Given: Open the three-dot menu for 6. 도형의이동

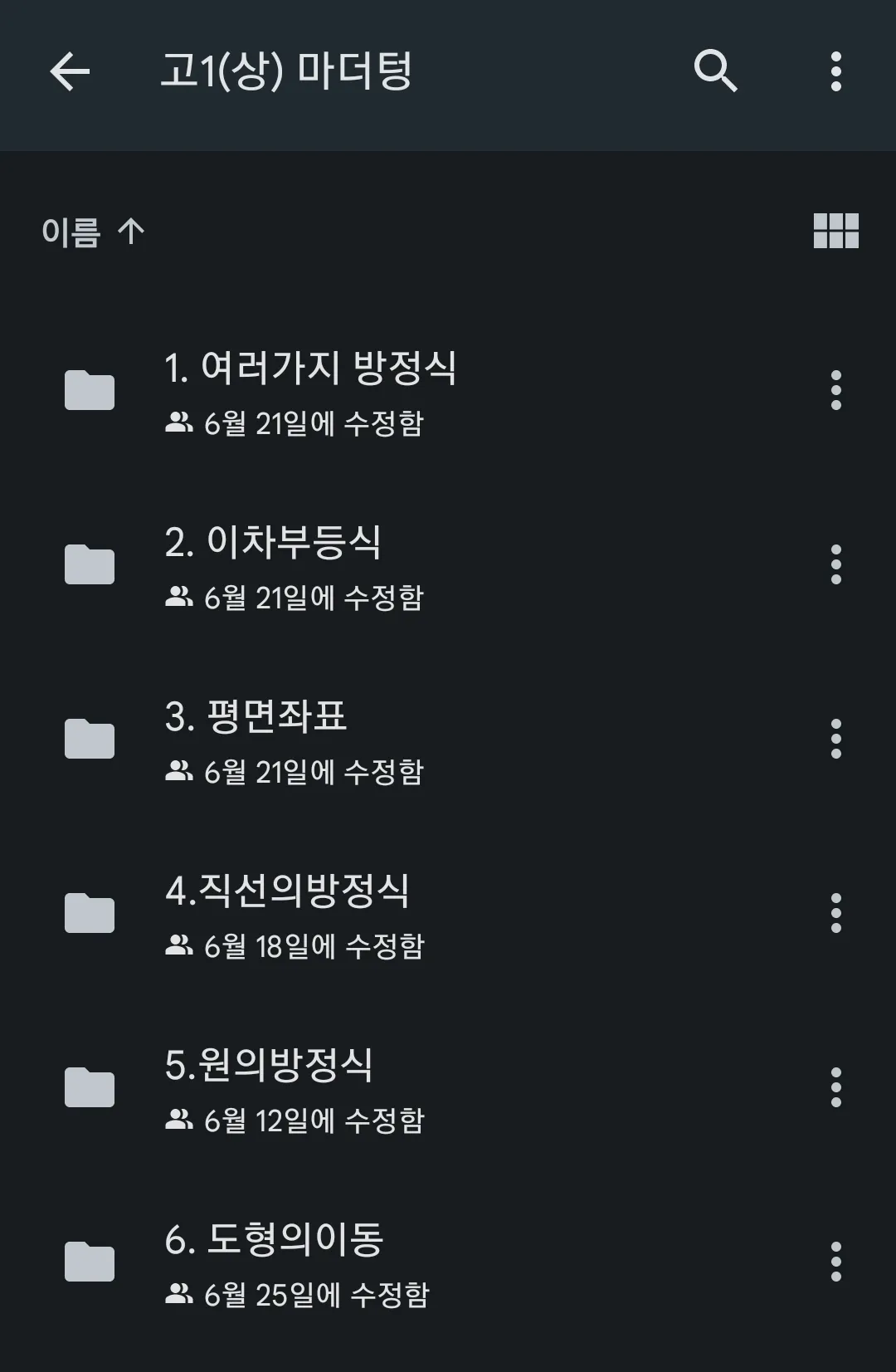Looking at the screenshot, I should (836, 1260).
